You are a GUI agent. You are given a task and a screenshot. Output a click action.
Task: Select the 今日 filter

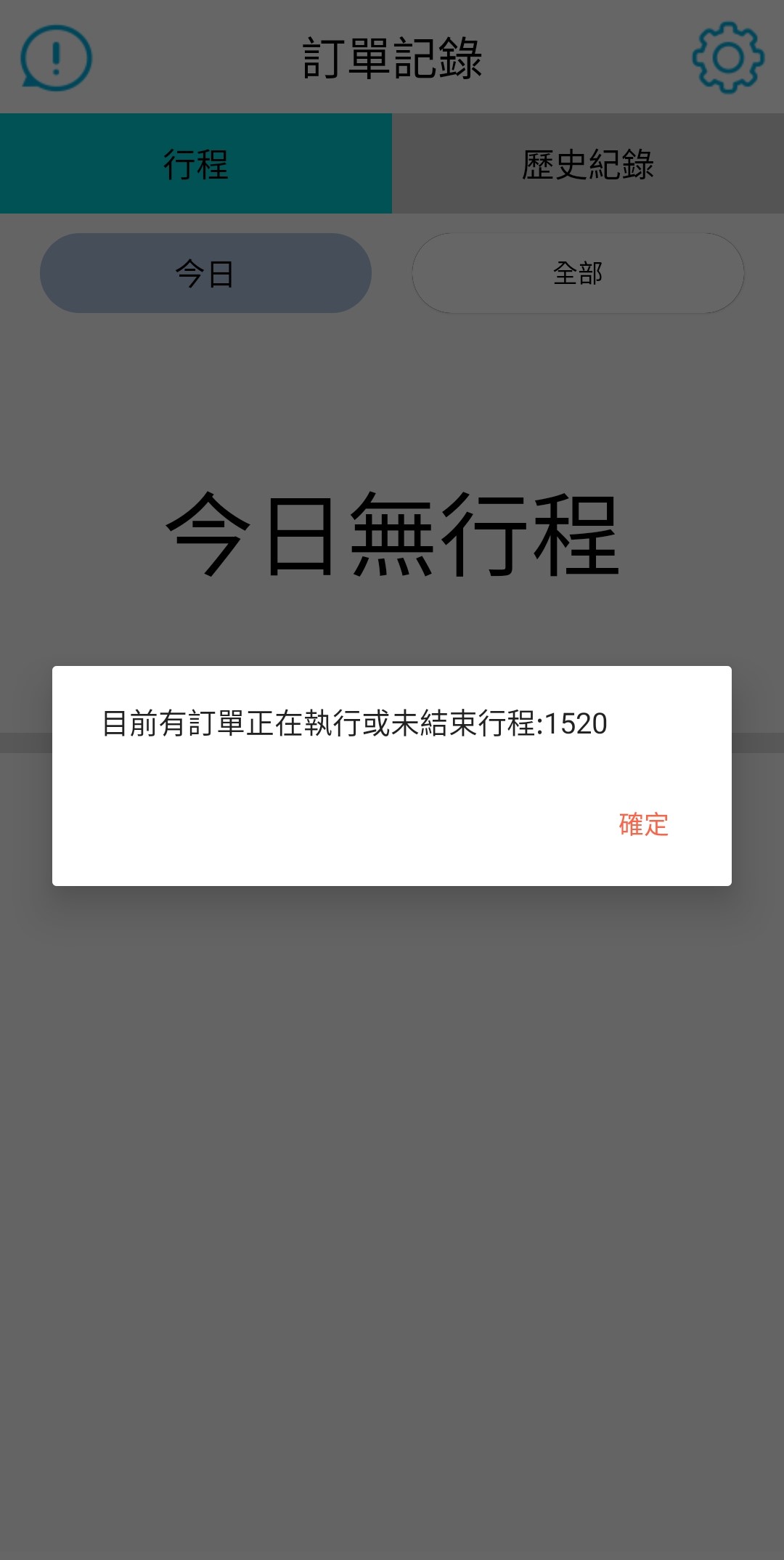click(x=205, y=273)
